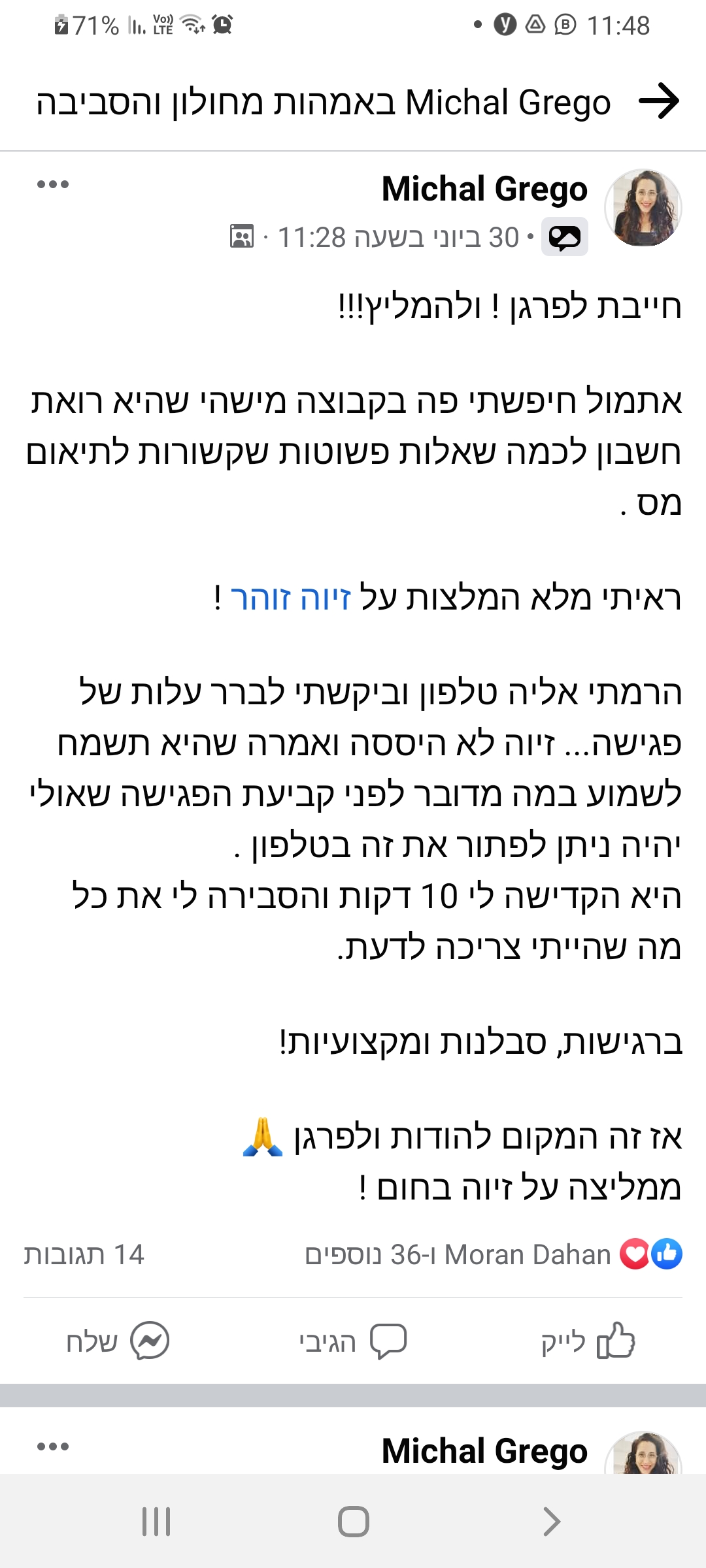
Task: View the 14 comments
Action: tap(84, 1254)
